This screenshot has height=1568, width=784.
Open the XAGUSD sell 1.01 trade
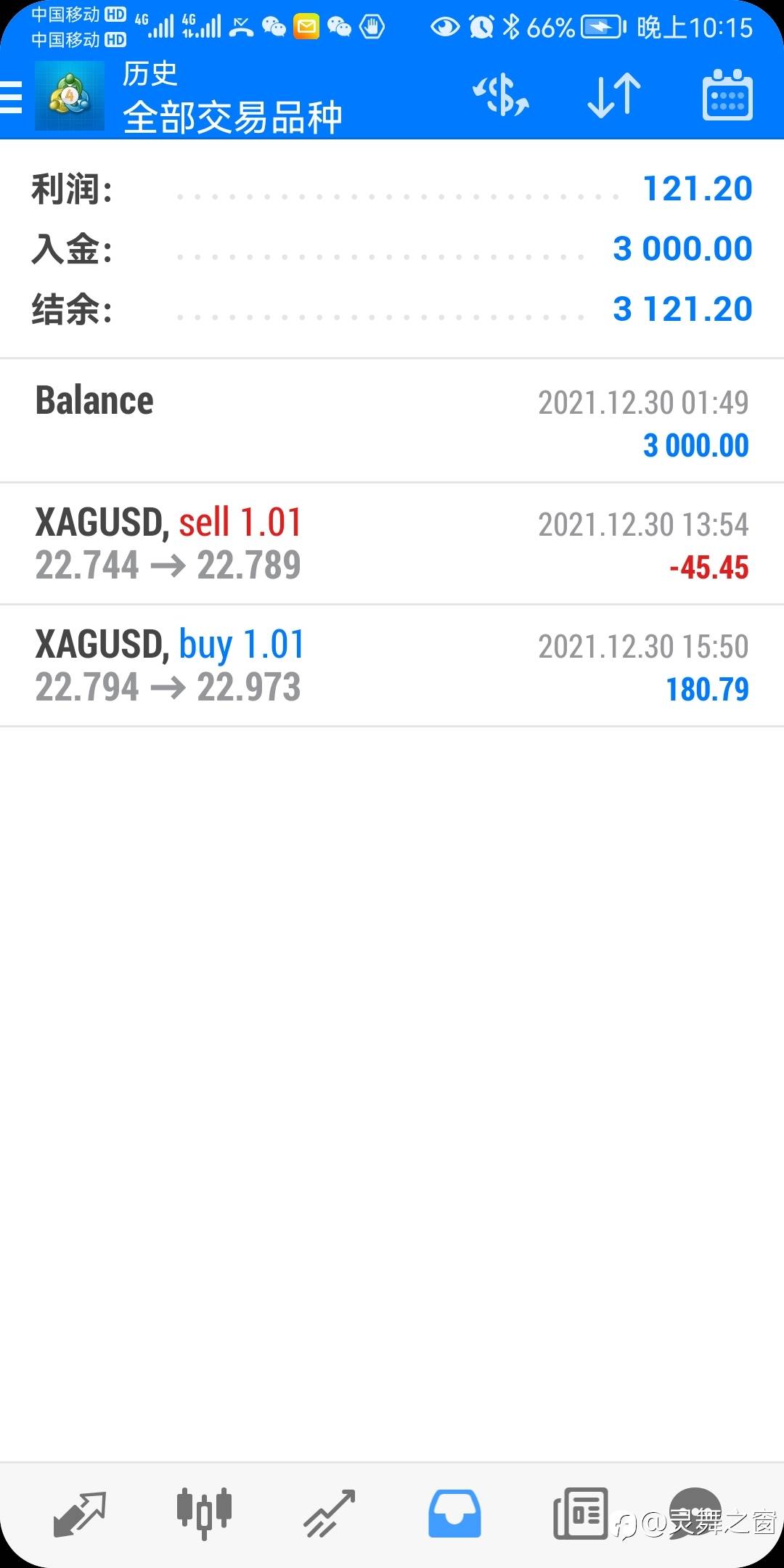[x=392, y=544]
